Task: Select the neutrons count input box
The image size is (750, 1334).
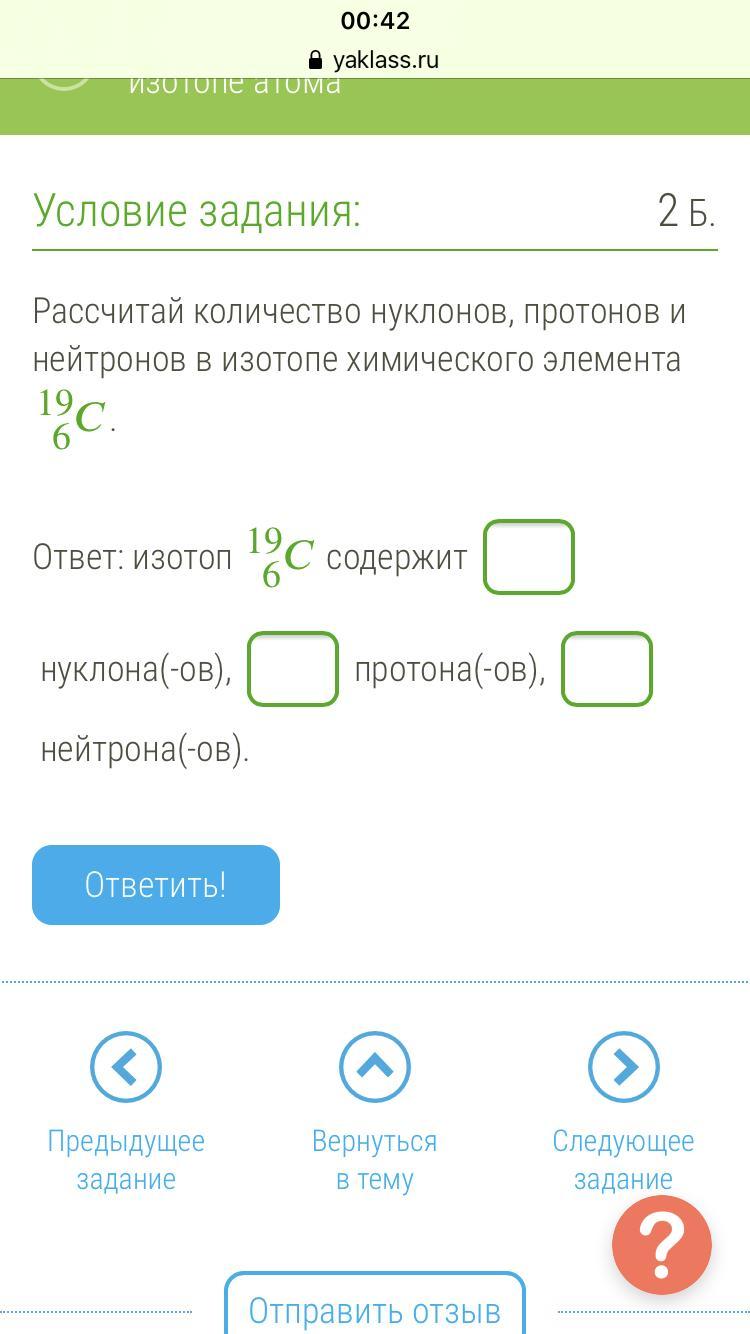Action: [x=607, y=669]
